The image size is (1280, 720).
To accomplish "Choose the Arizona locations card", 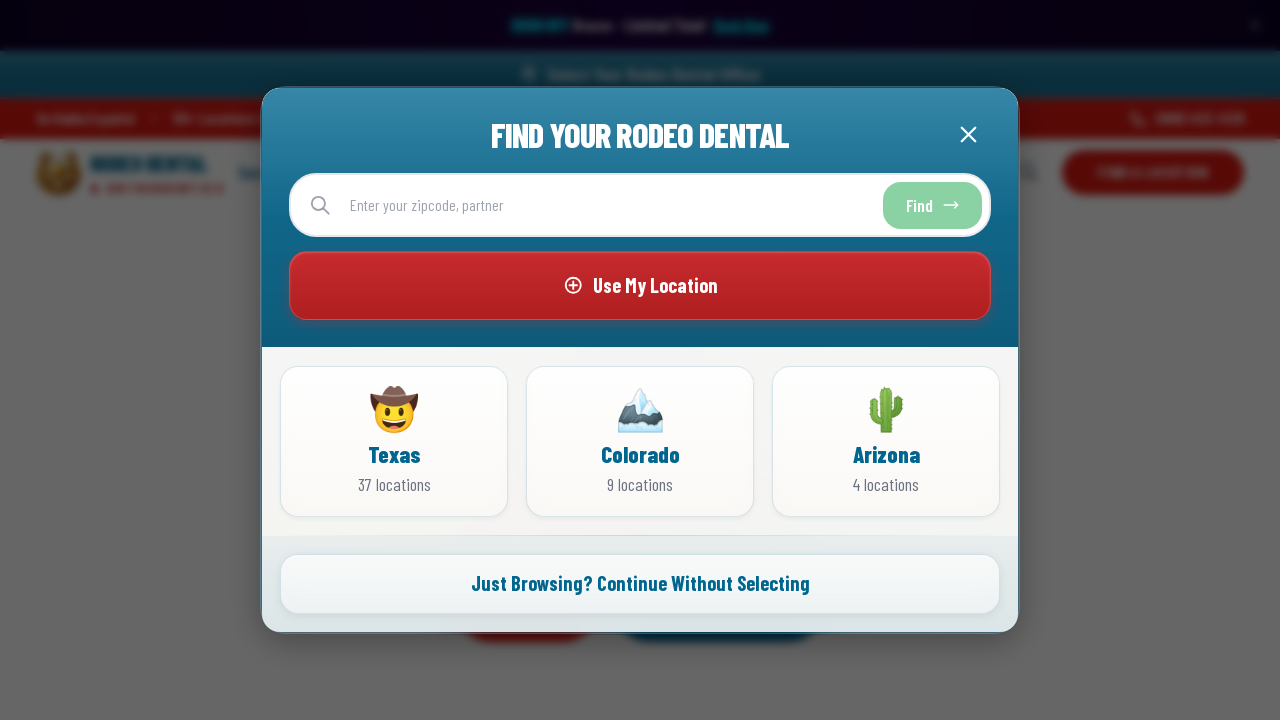I will click(886, 441).
